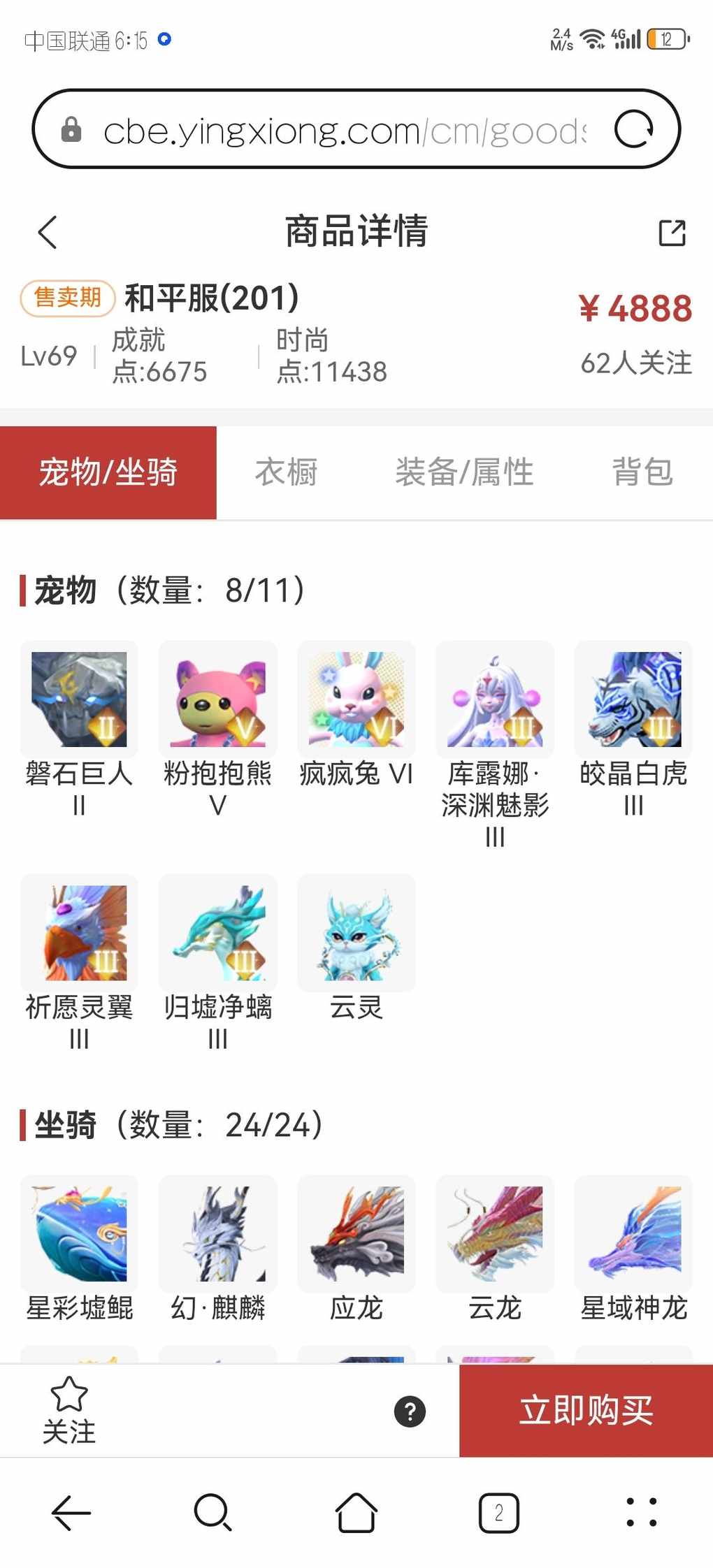This screenshot has width=713, height=1568.
Task: View pet 粉抱抱熊 V
Action: 217,699
